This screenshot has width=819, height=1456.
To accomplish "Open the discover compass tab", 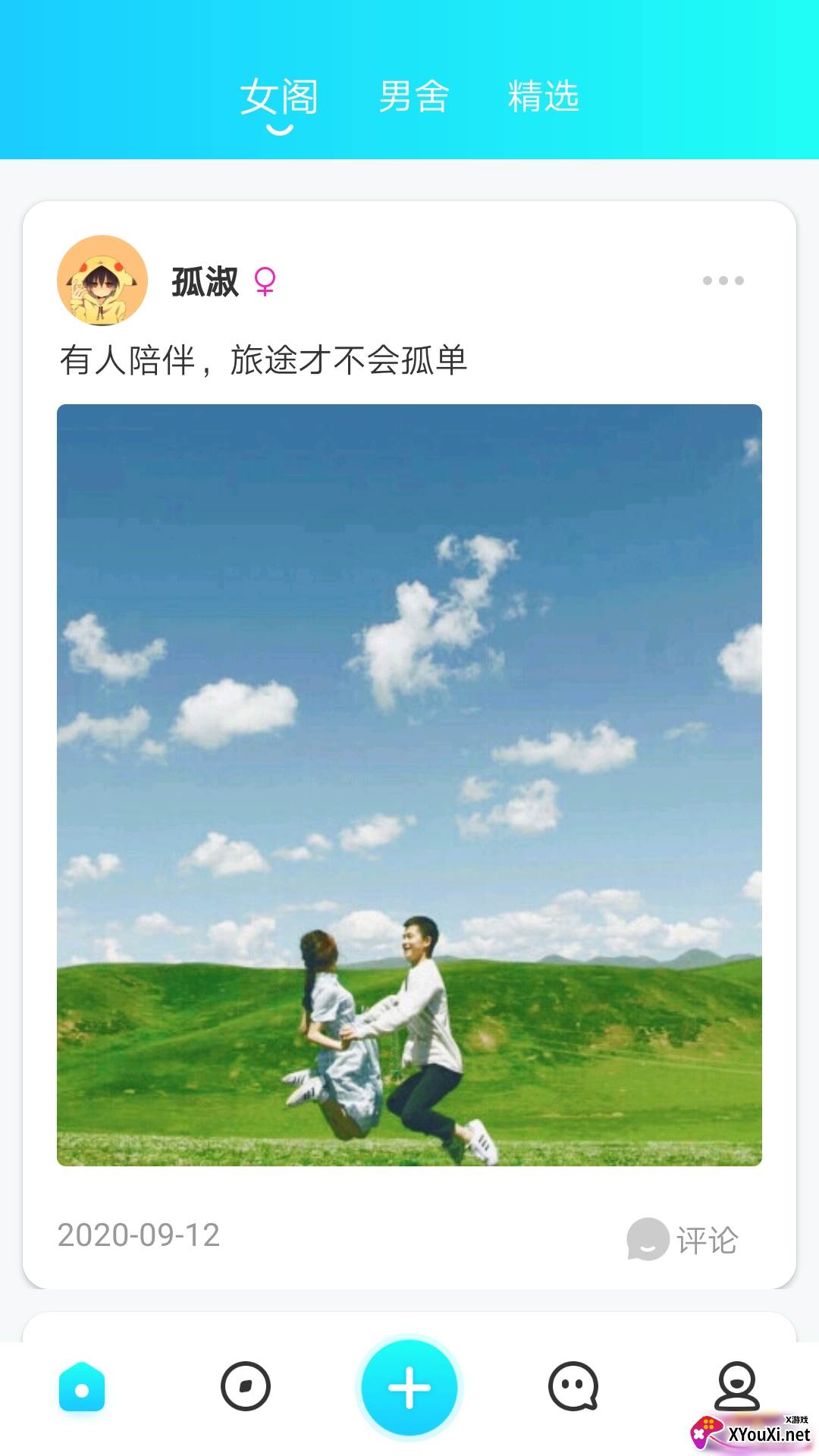I will (246, 1387).
